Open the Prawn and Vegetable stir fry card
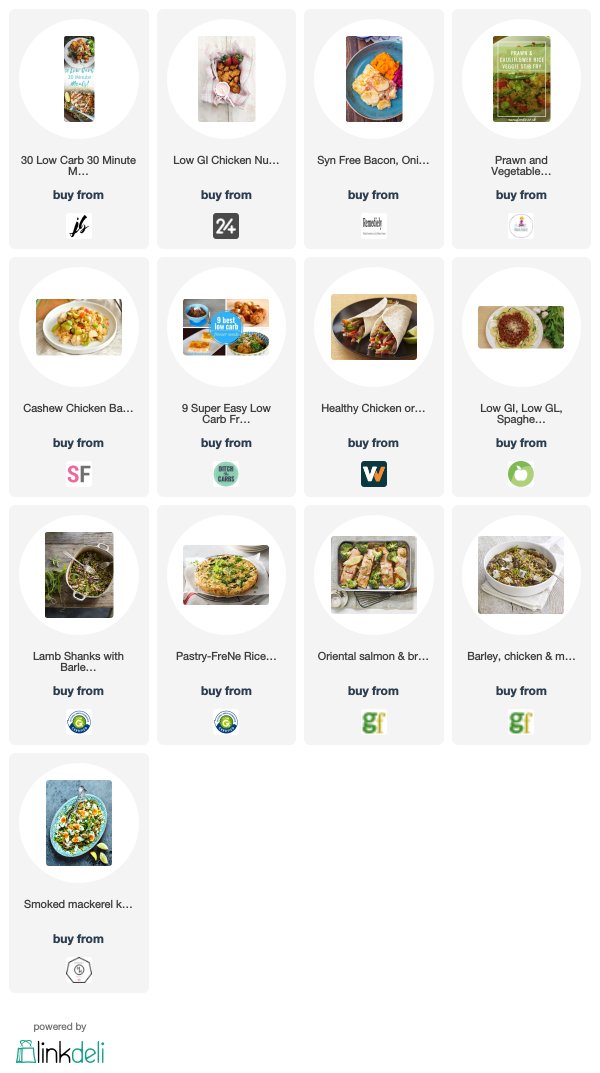 click(x=521, y=80)
